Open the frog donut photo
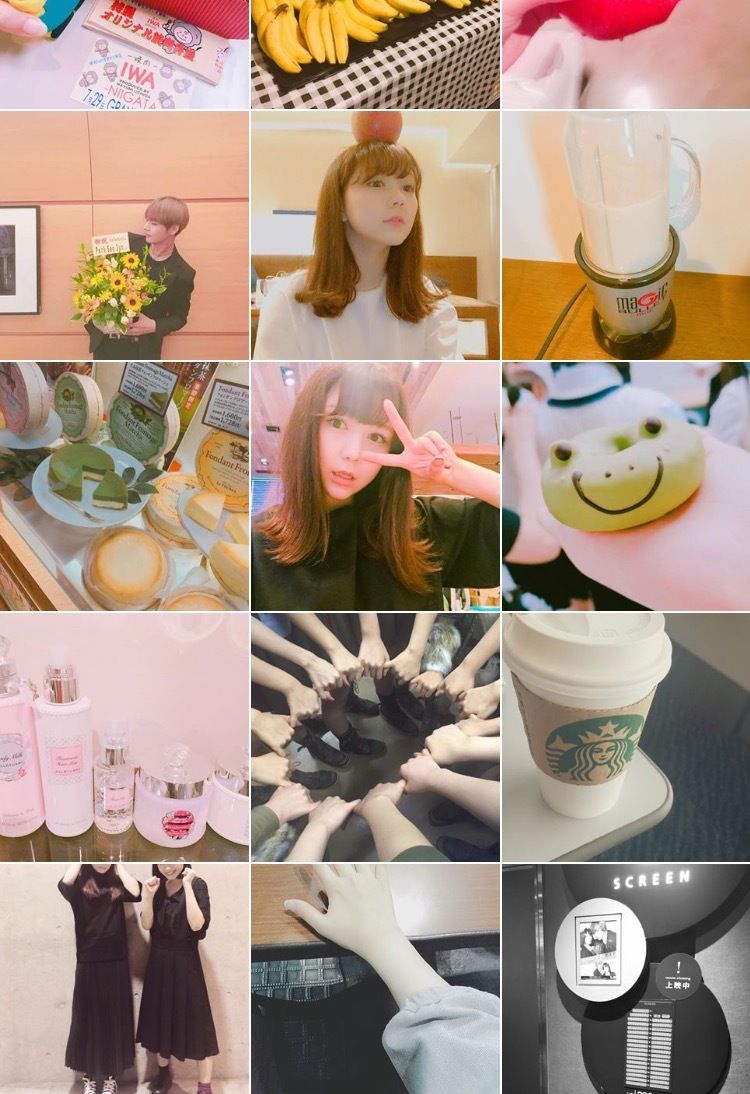This screenshot has width=750, height=1094. 626,486
